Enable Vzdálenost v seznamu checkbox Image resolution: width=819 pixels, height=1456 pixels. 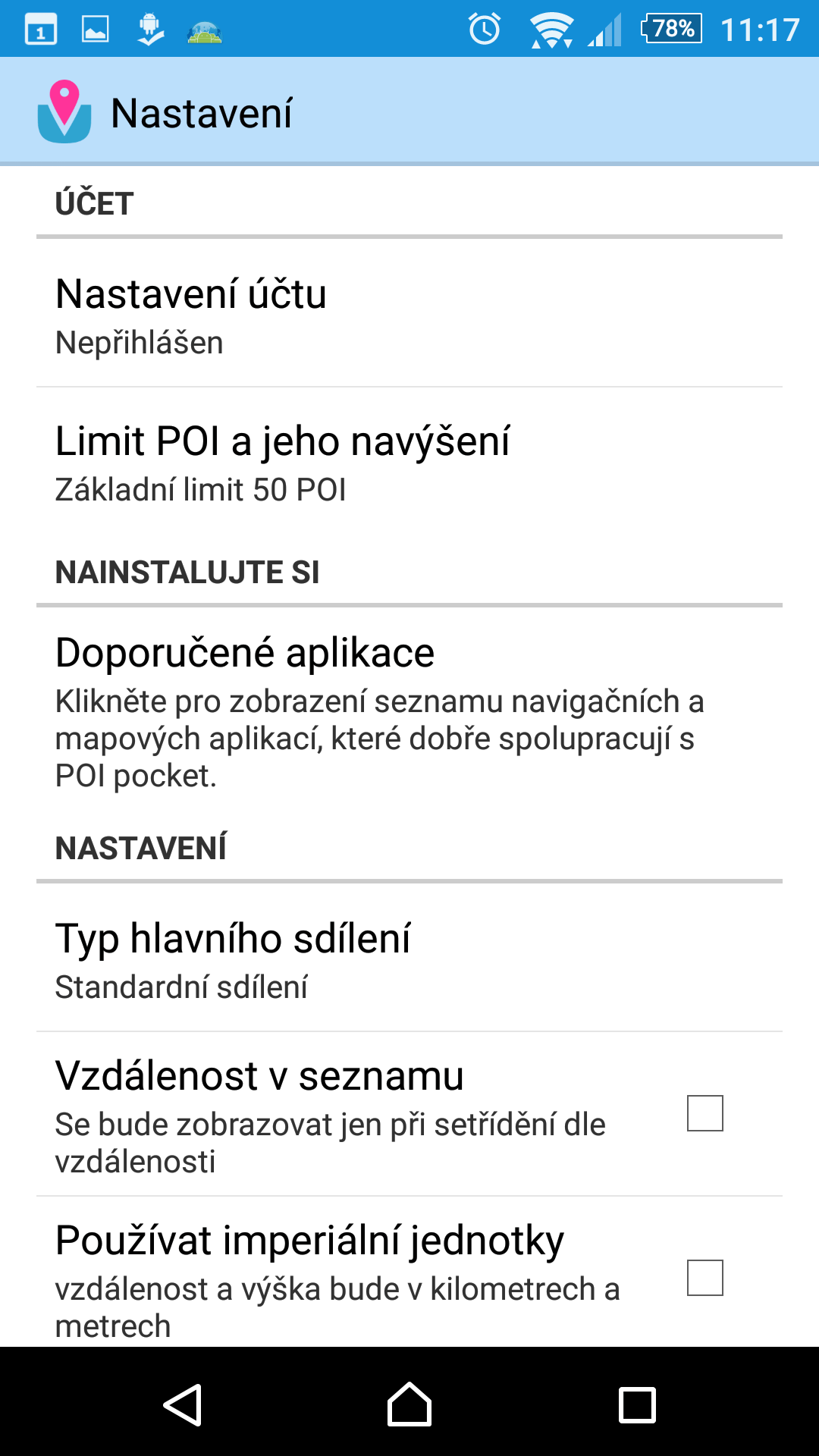705,1113
